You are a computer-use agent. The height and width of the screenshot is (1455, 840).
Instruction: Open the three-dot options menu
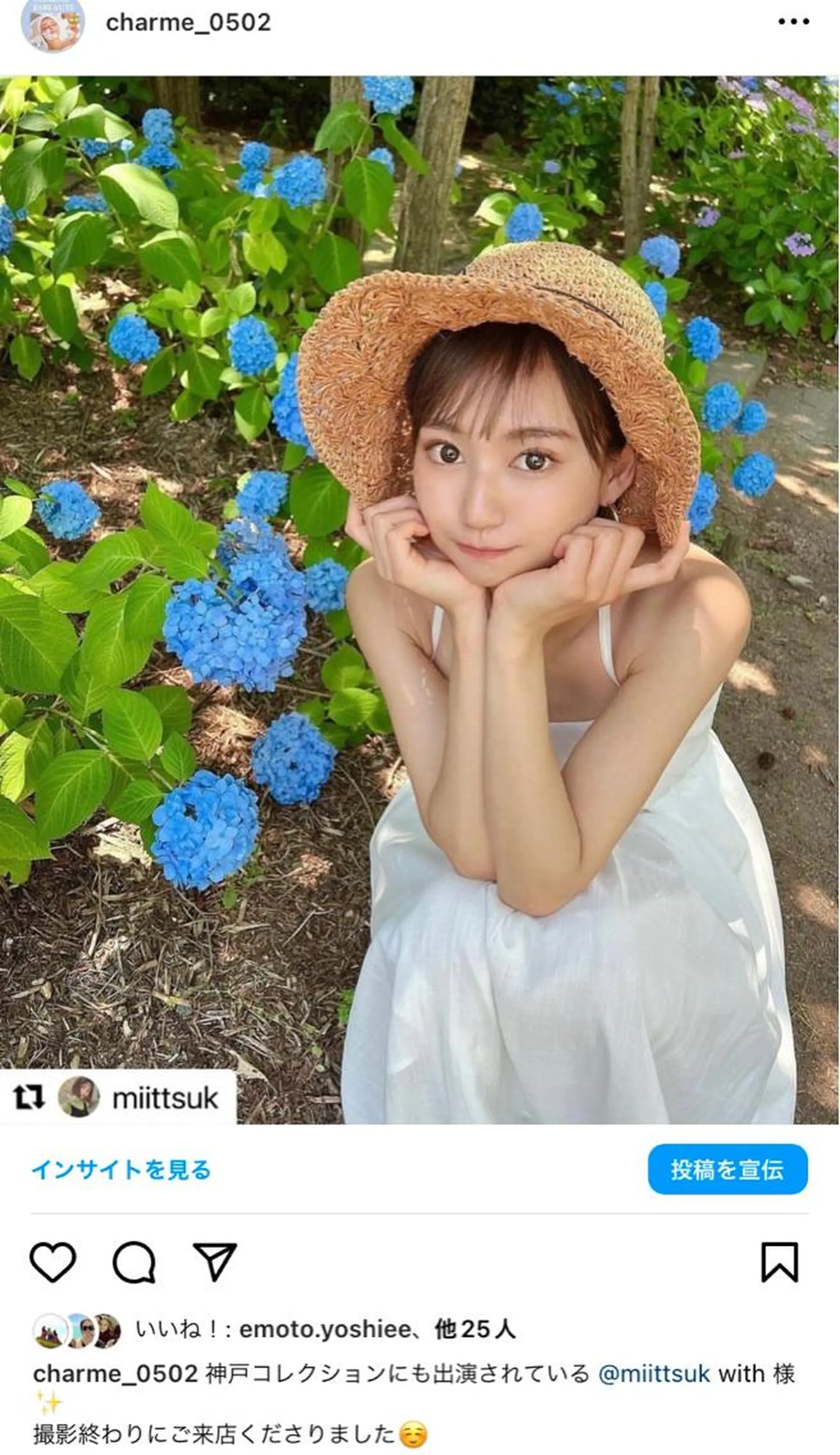tap(794, 22)
